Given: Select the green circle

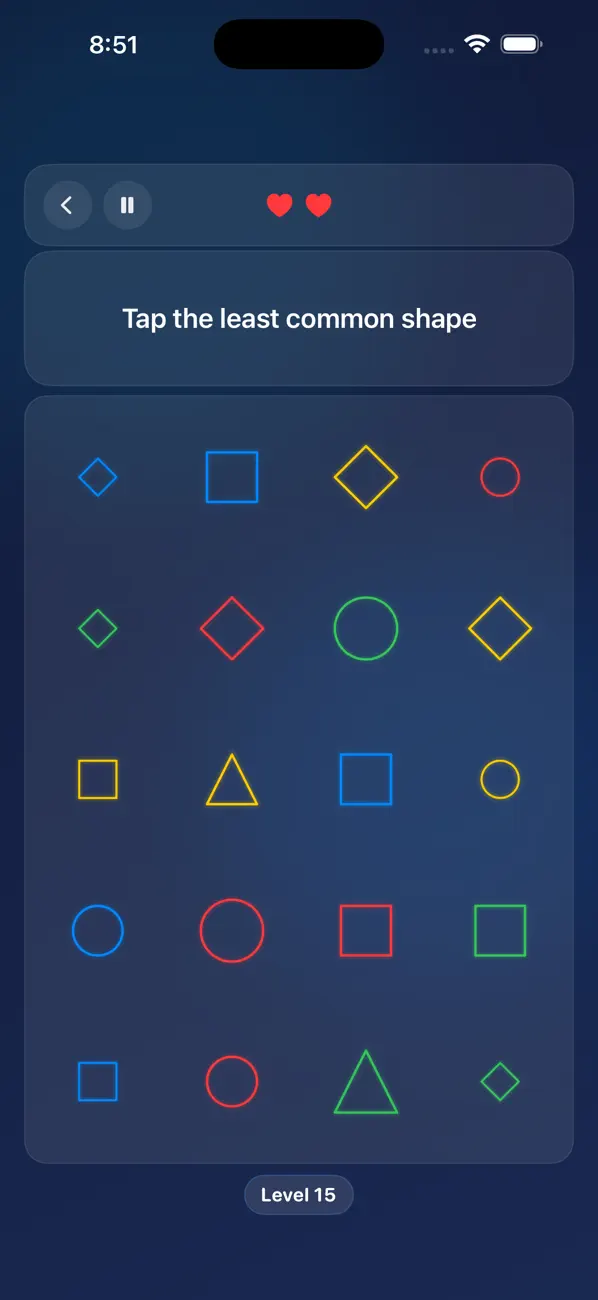Looking at the screenshot, I should (366, 629).
